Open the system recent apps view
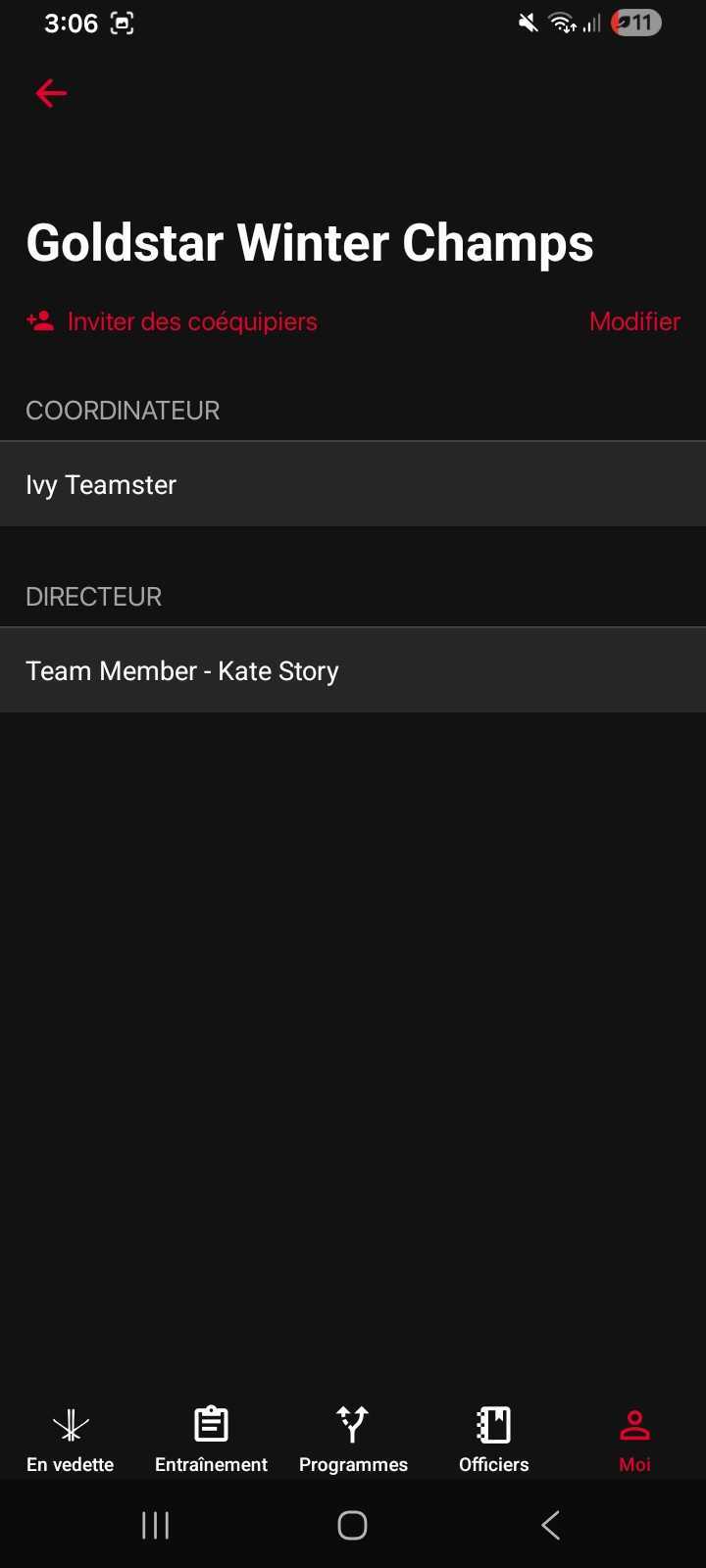The image size is (706, 1568). [x=156, y=1525]
